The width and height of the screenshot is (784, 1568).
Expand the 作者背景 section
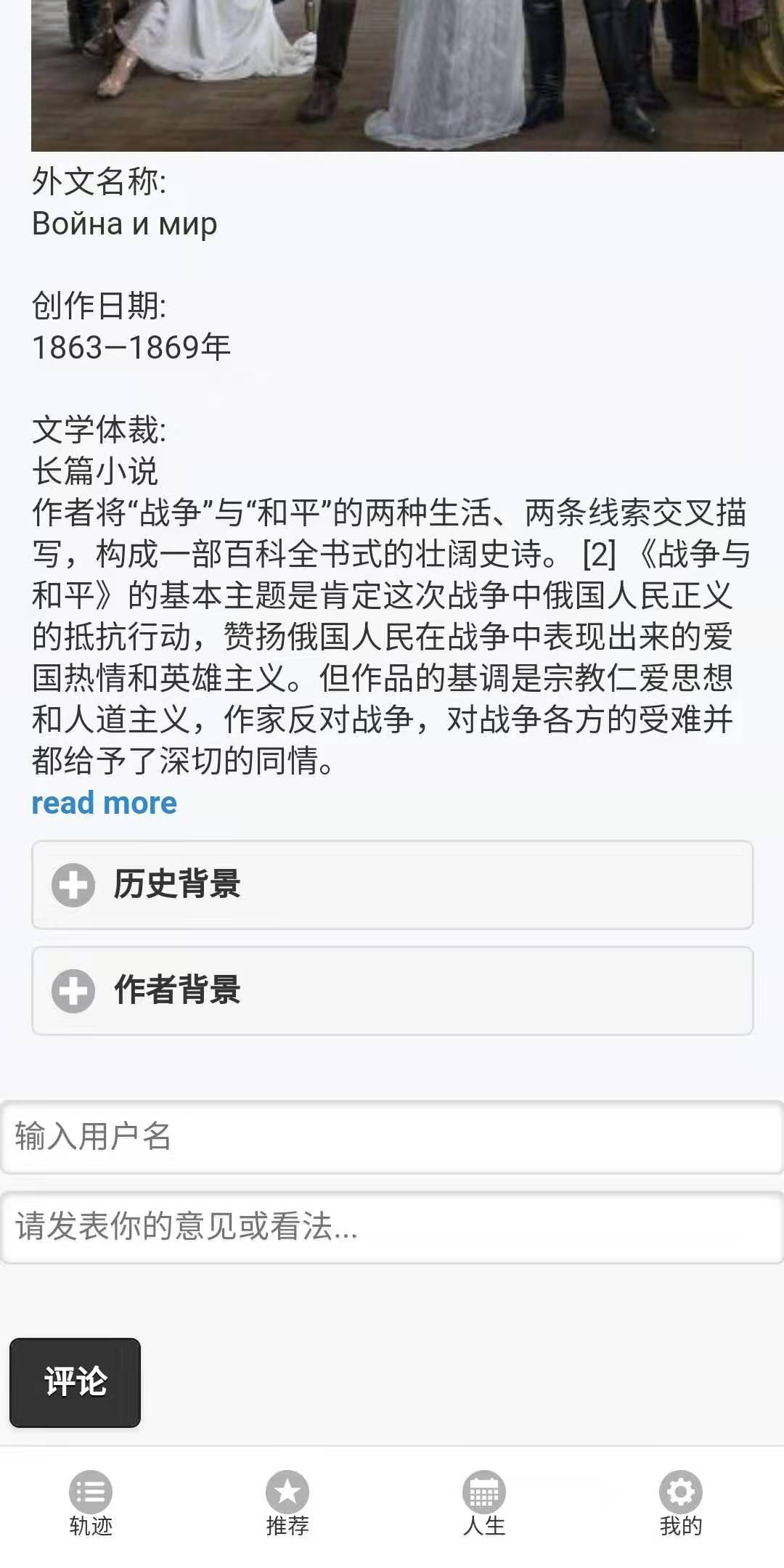(392, 990)
